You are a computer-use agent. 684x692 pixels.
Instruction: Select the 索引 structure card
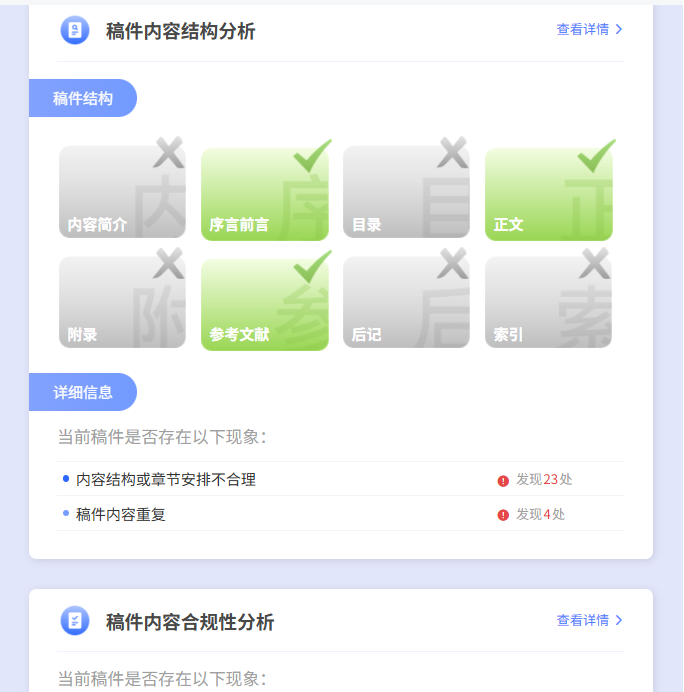tap(548, 303)
